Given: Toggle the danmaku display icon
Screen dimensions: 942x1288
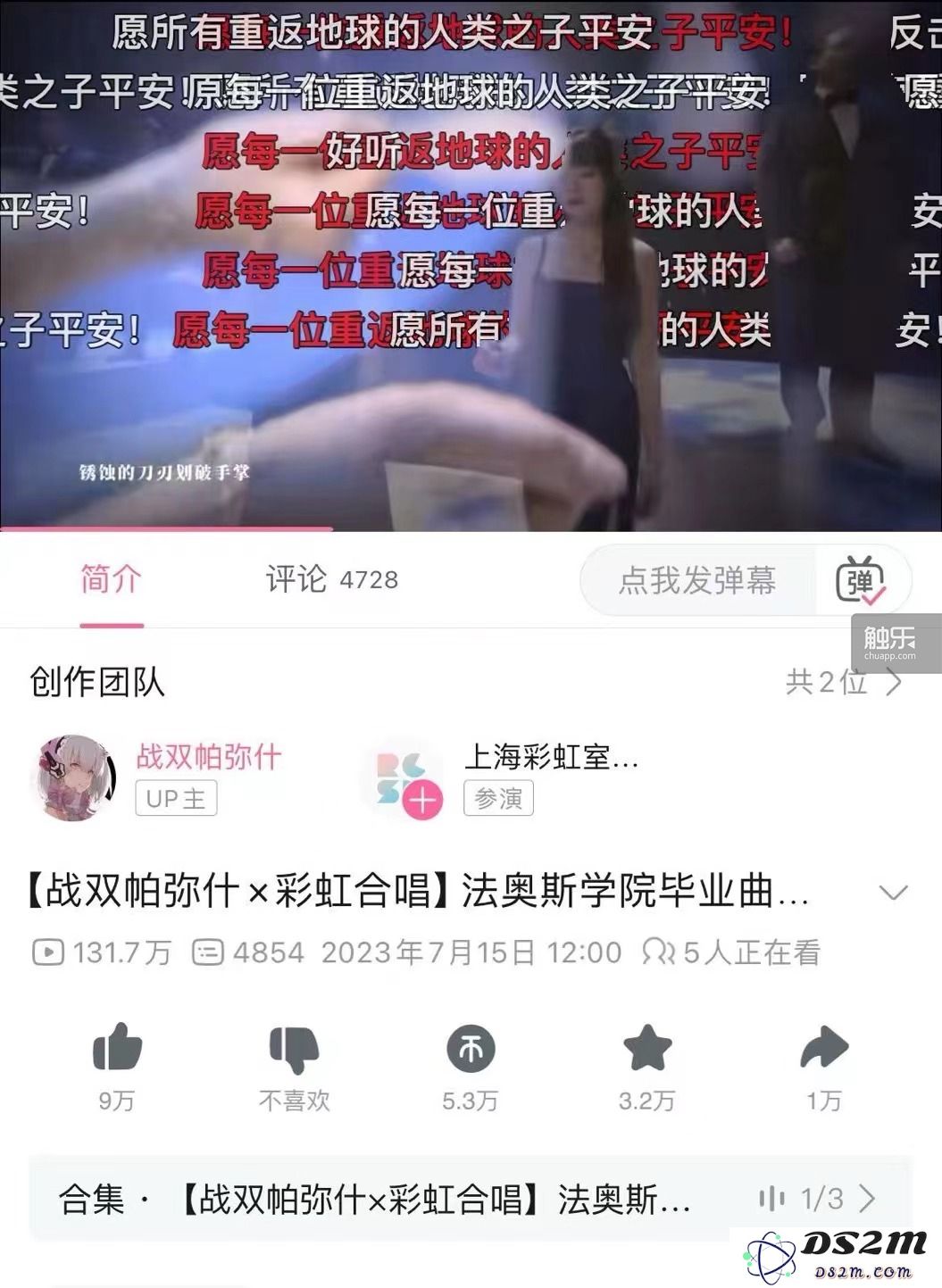Looking at the screenshot, I should pyautogui.click(x=860, y=581).
